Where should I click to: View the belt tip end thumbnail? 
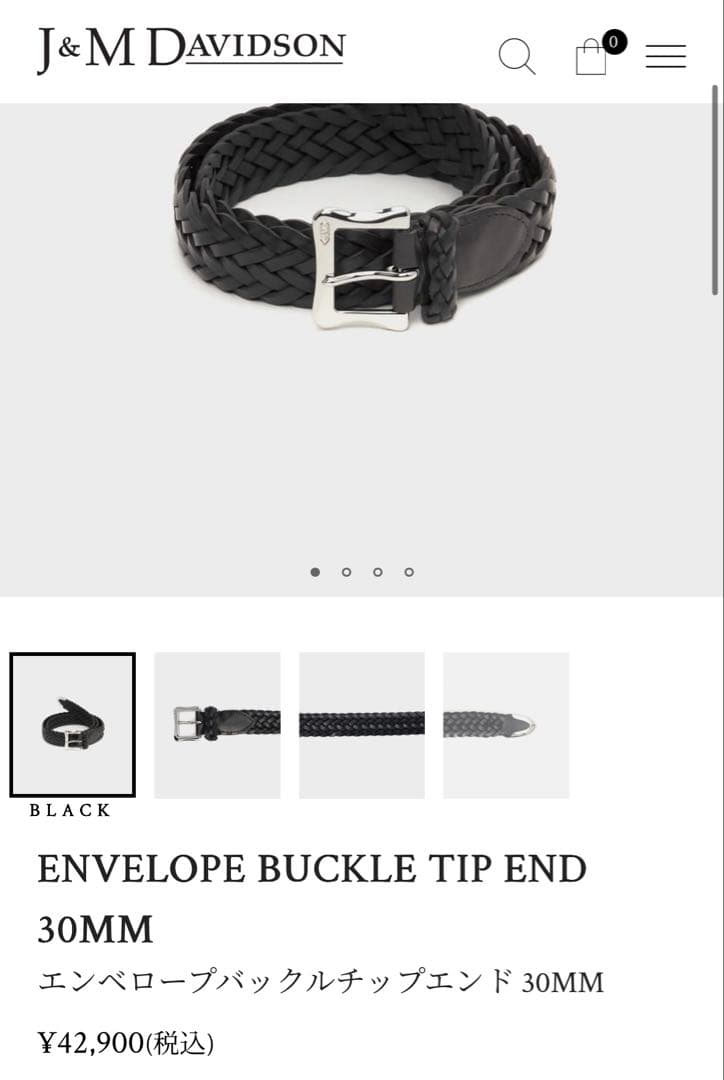coord(506,724)
